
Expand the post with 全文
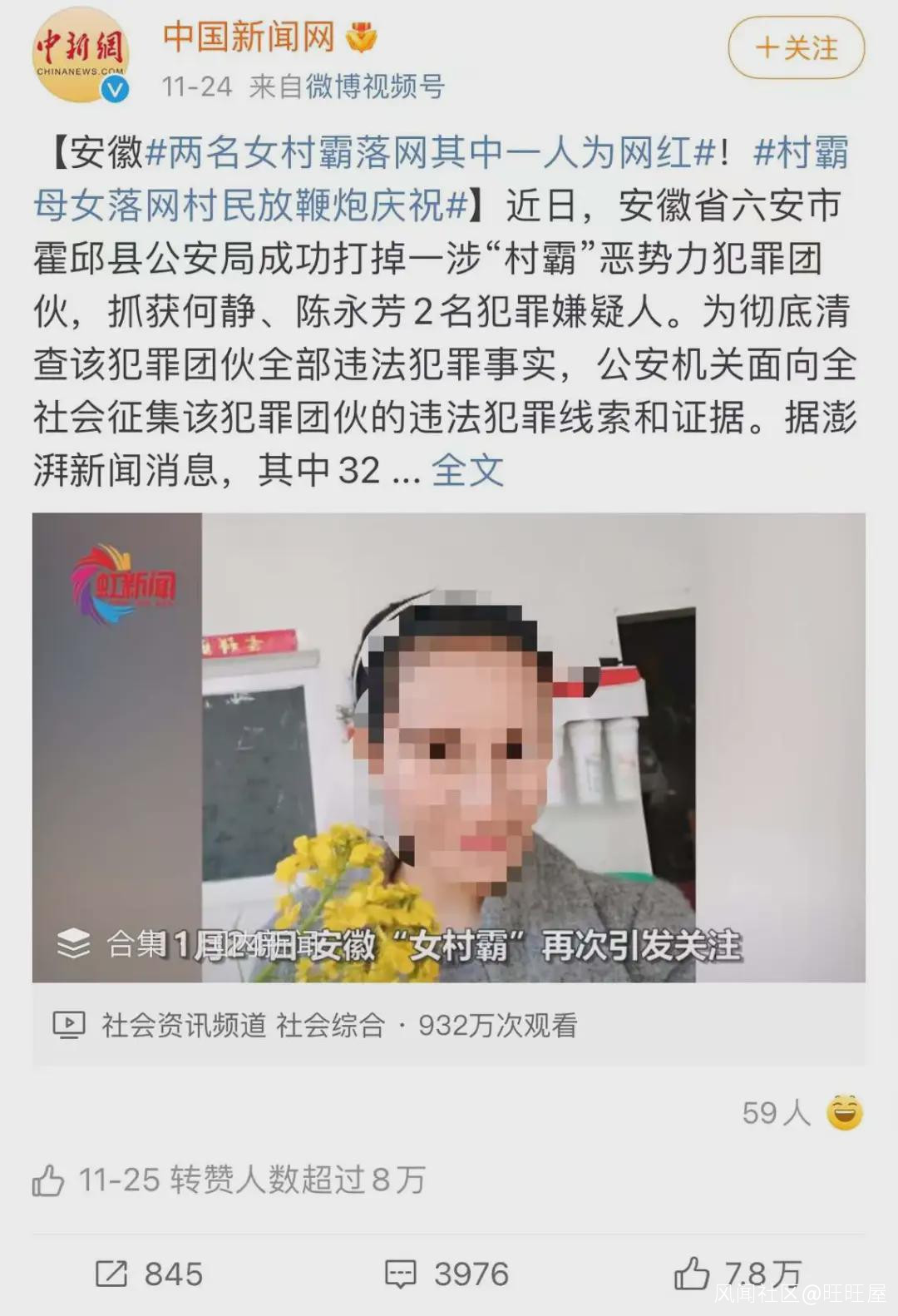pyautogui.click(x=467, y=471)
